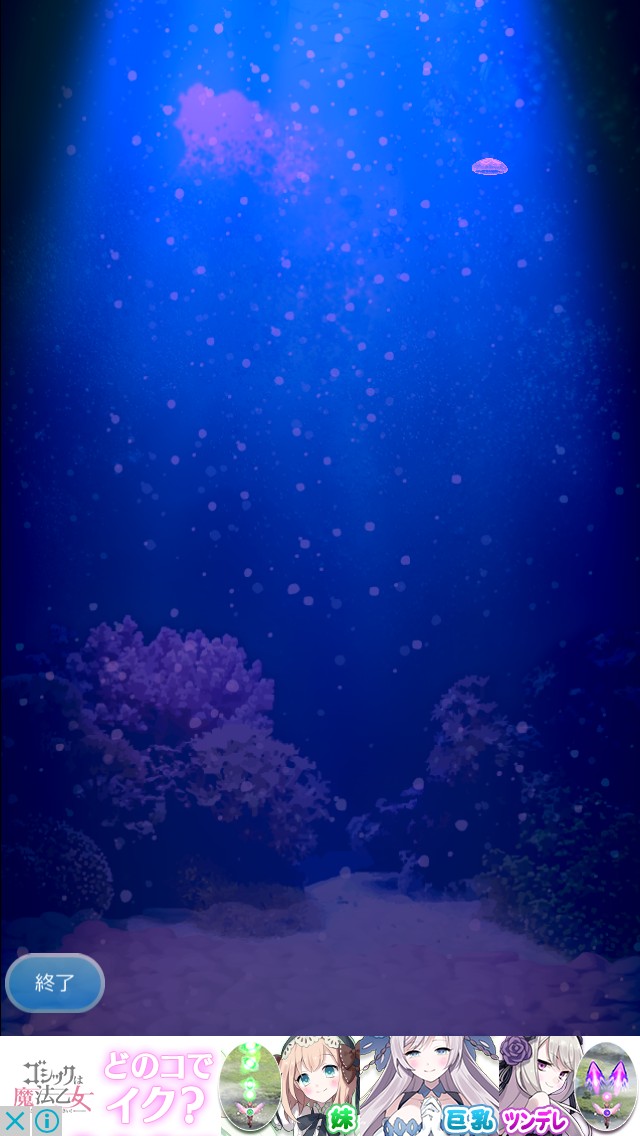This screenshot has width=640, height=1136.
Task: Close the ad with the X icon
Action: [x=14, y=1121]
